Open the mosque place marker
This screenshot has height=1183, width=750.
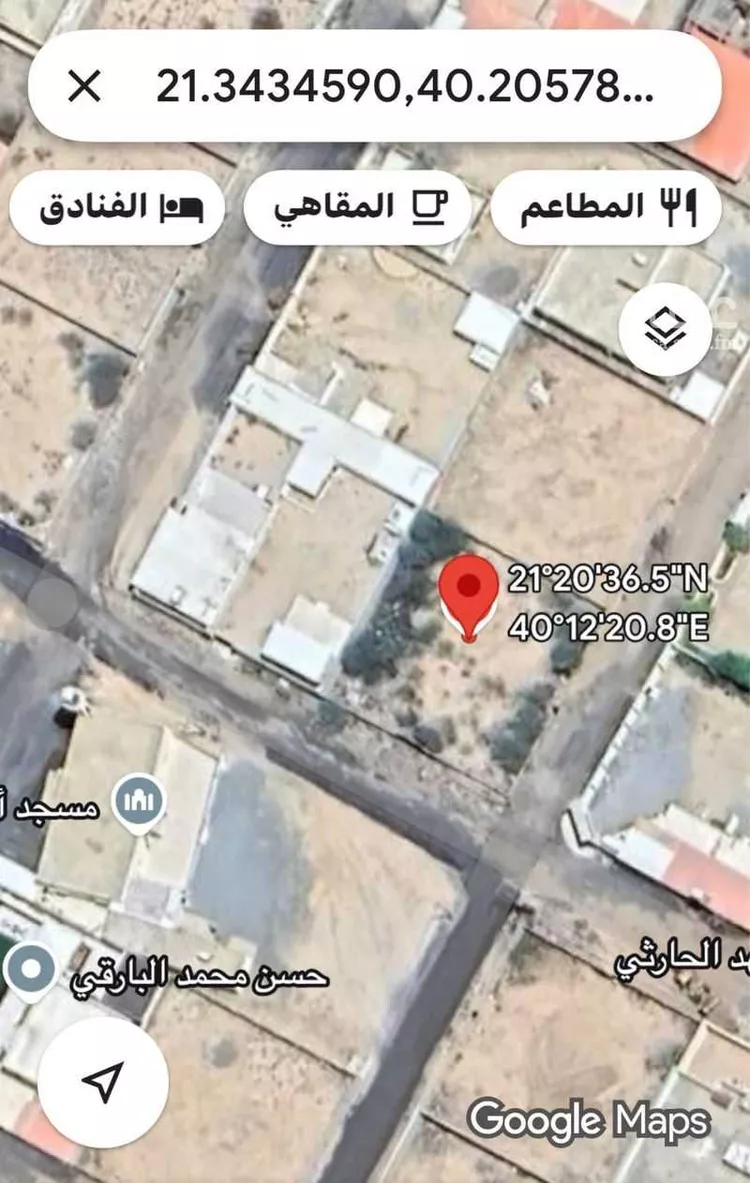click(x=138, y=803)
